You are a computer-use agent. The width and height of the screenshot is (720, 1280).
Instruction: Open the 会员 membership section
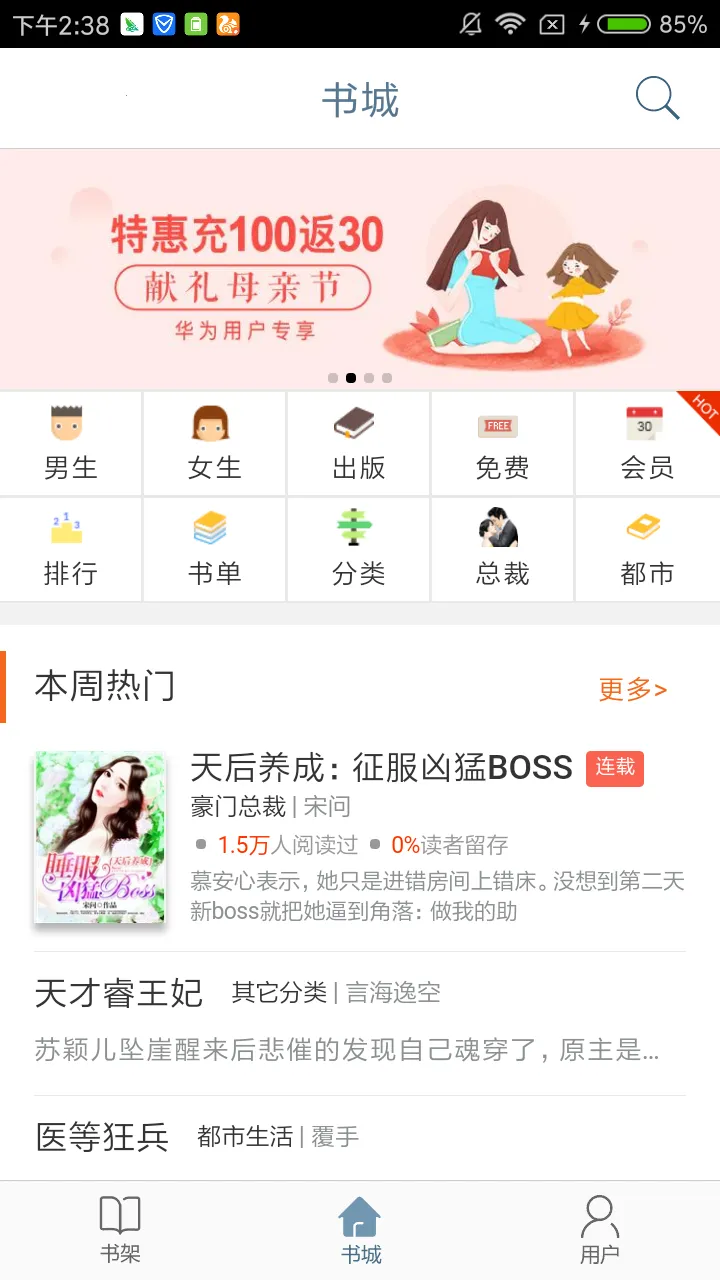647,444
